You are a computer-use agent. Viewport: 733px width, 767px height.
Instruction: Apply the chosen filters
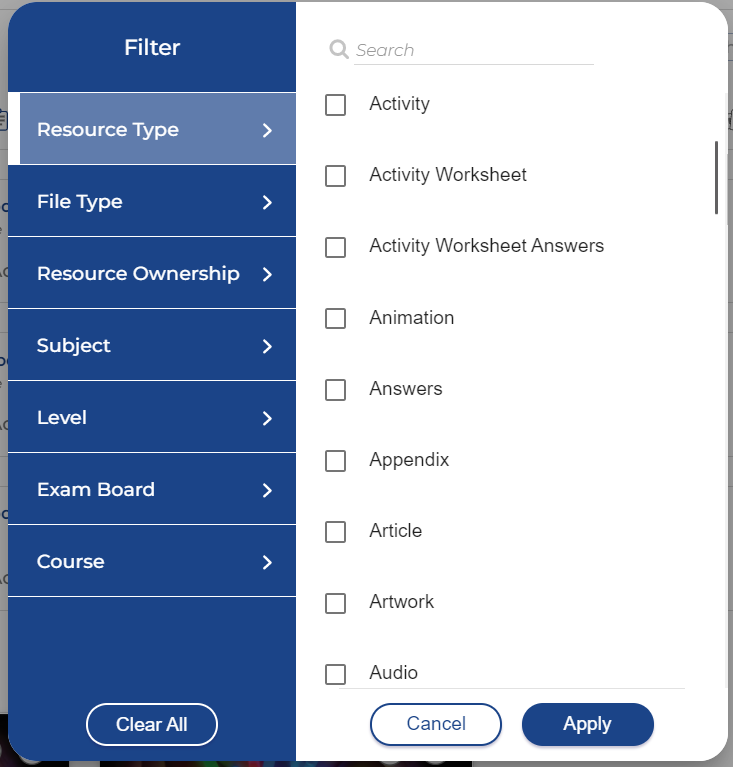587,724
